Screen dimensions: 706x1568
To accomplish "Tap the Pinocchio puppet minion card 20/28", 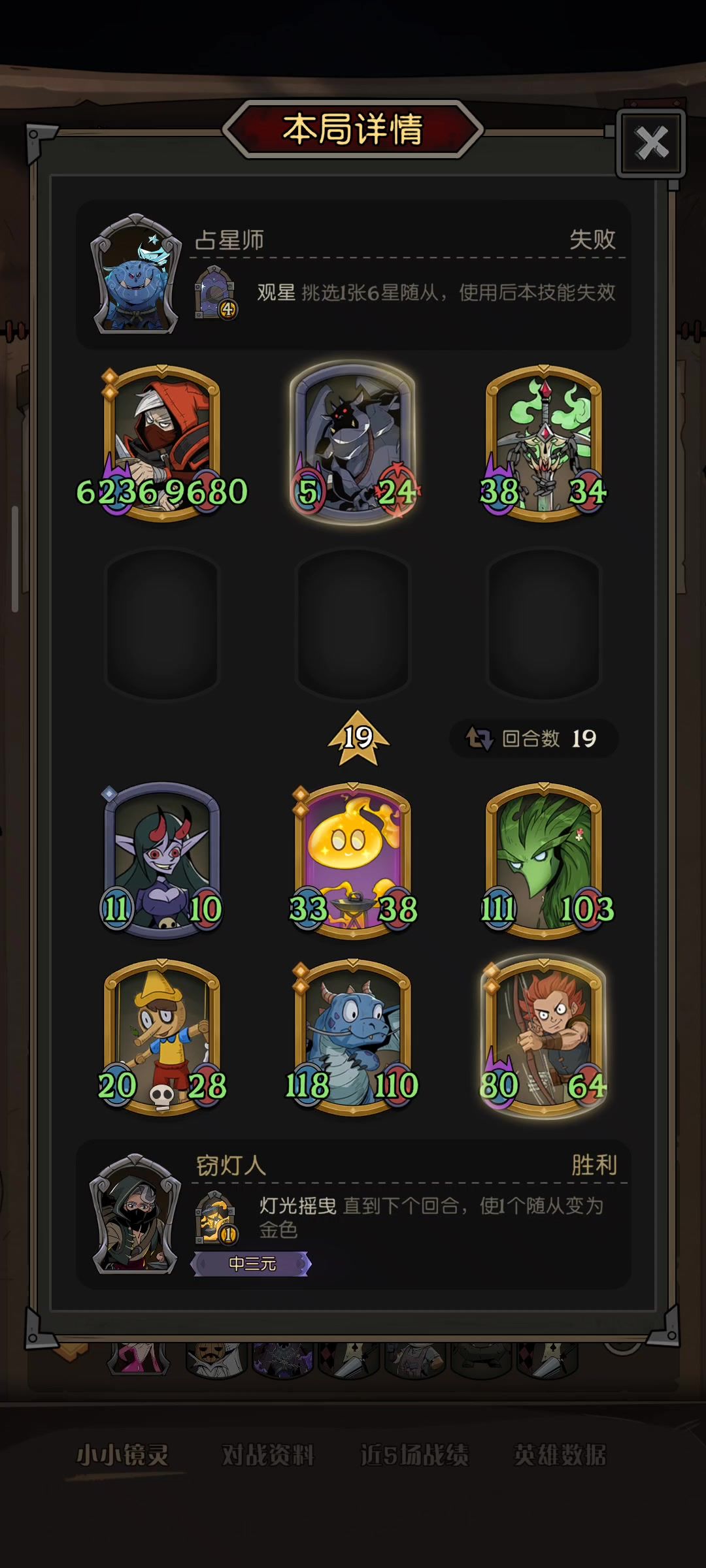I will point(162,1036).
